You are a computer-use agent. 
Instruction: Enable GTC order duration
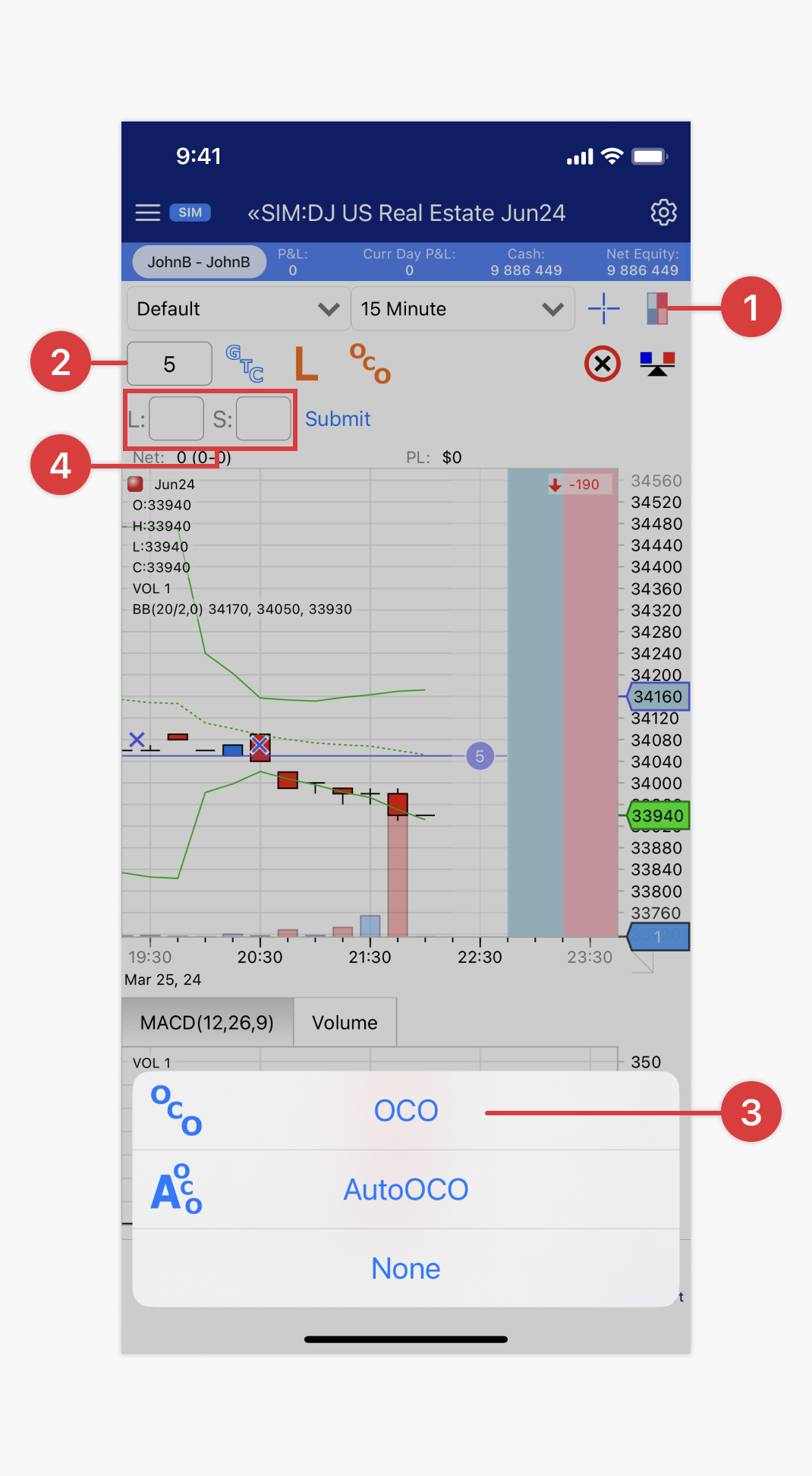tap(244, 366)
